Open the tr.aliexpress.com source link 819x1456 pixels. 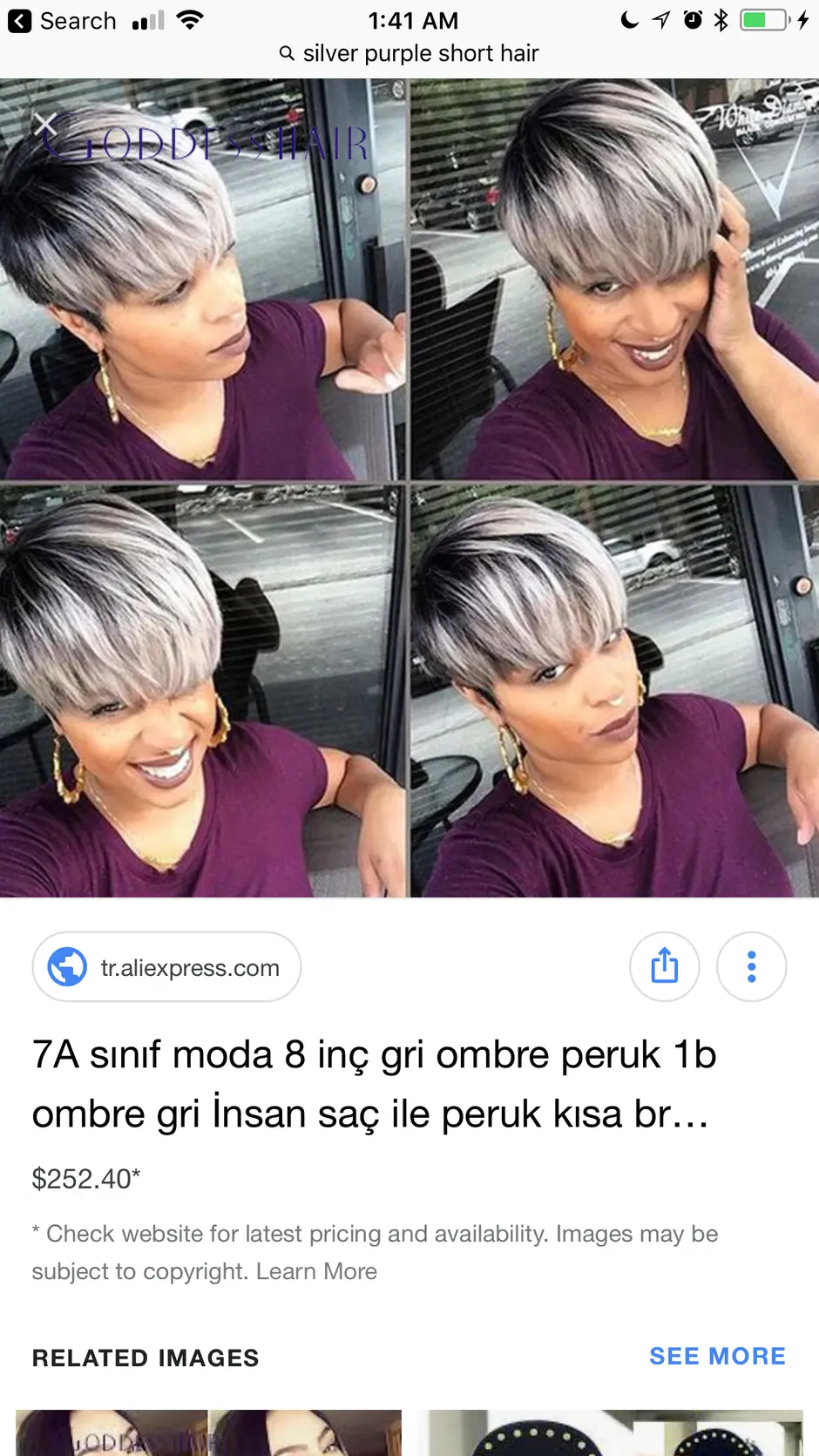tap(166, 967)
